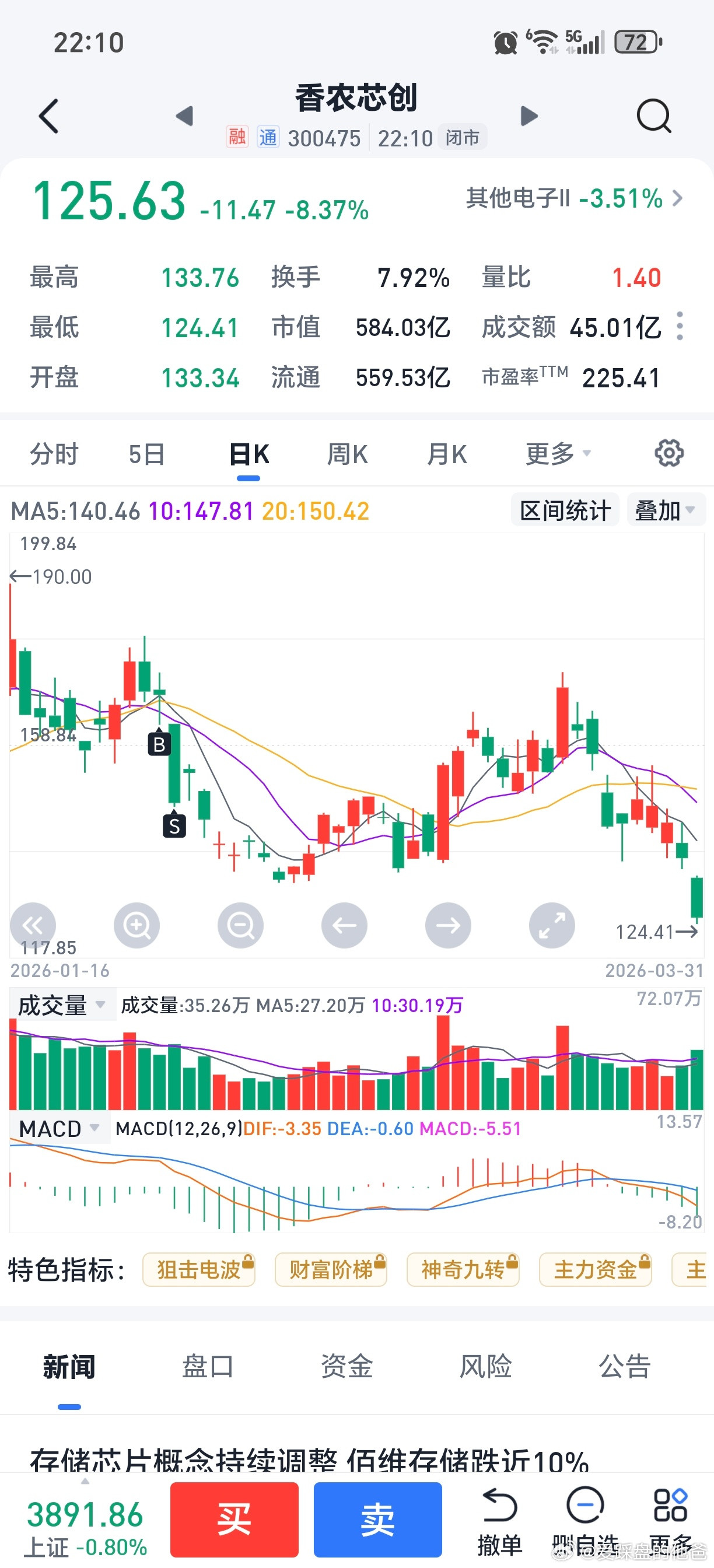Open the 更多 chart period dropdown
Image resolution: width=714 pixels, height=1568 pixels.
(x=558, y=453)
